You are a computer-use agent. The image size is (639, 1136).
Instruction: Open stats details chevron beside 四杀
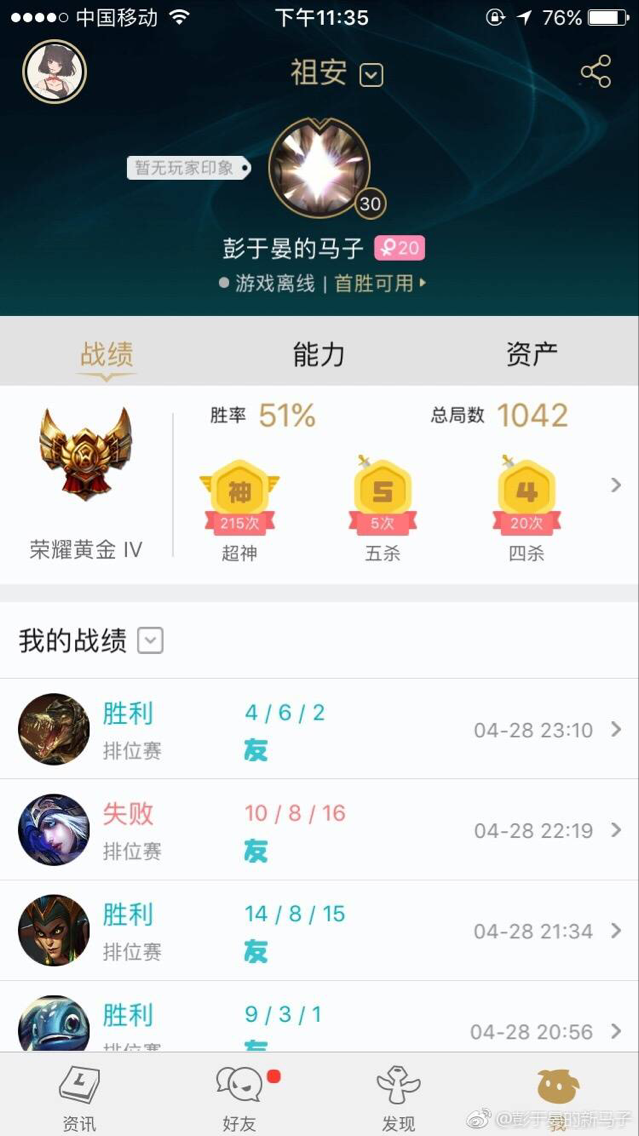point(616,485)
